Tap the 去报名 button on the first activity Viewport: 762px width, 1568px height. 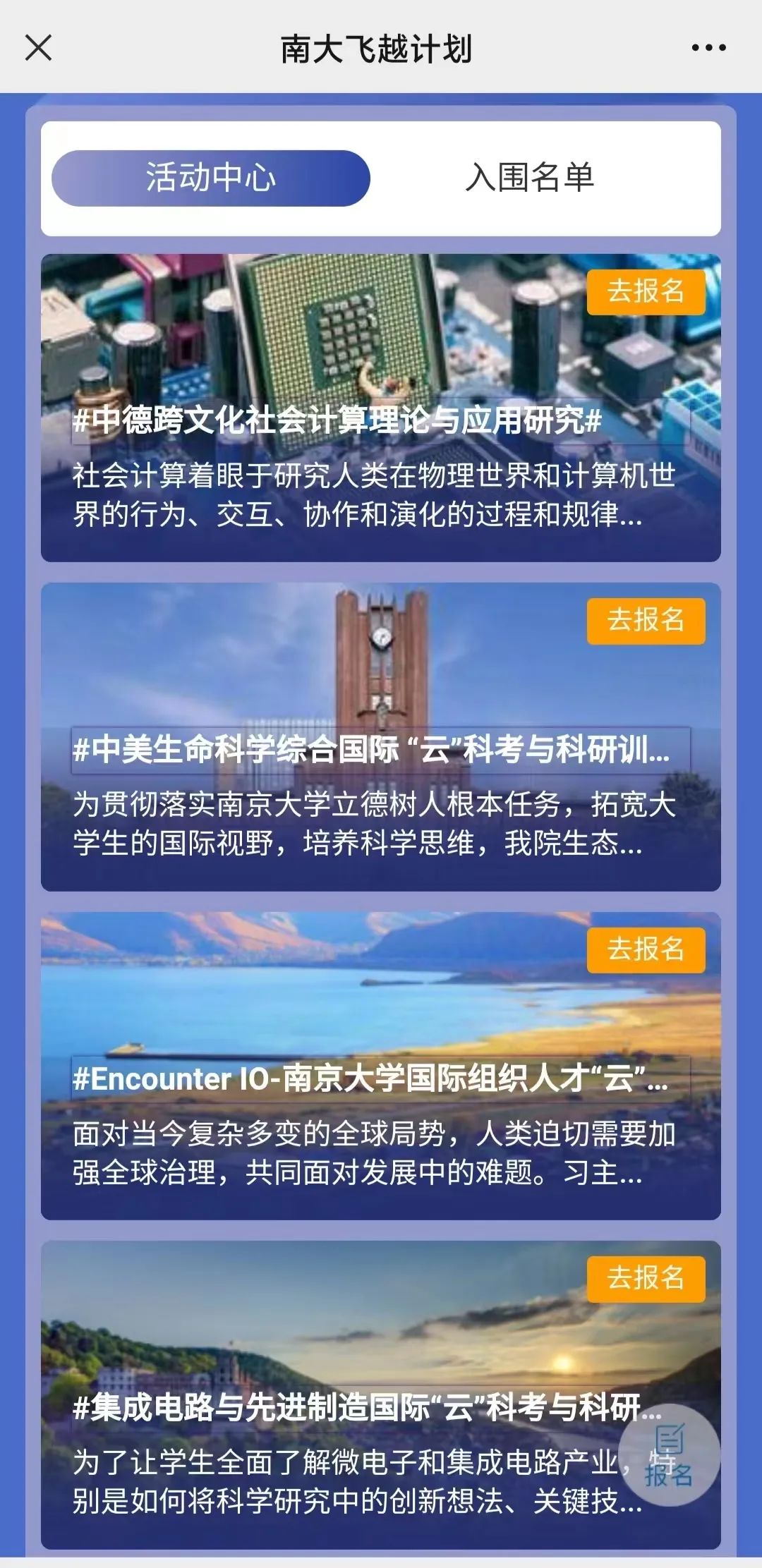tap(646, 292)
